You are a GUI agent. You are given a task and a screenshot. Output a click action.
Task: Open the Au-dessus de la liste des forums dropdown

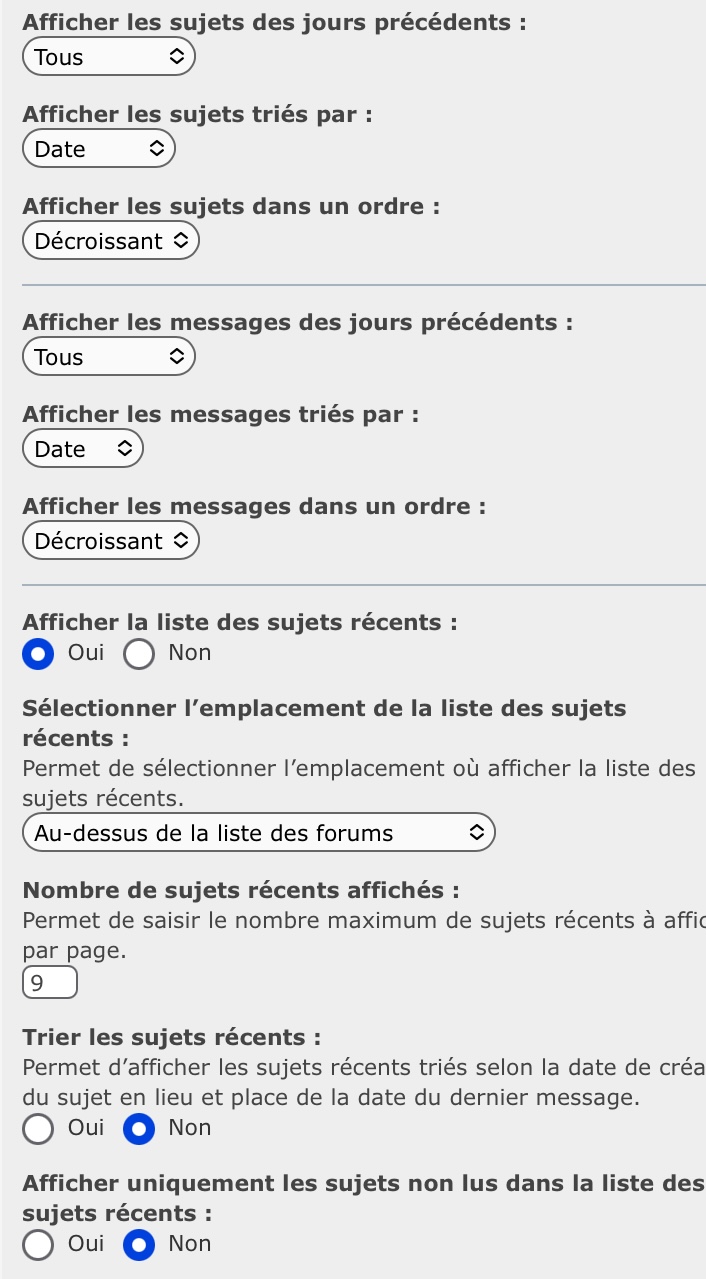tap(258, 834)
